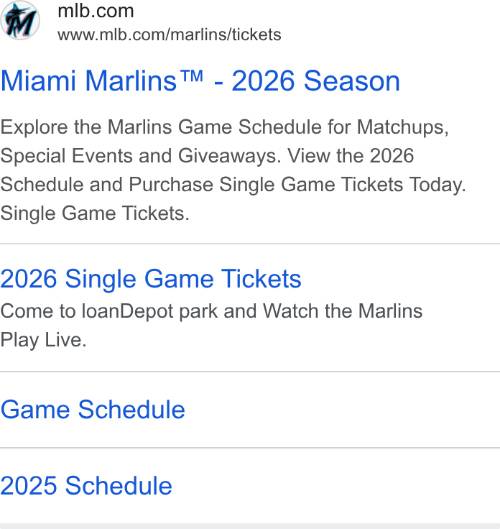
Task: Open the 2026 Single Game Tickets link
Action: coord(150,279)
